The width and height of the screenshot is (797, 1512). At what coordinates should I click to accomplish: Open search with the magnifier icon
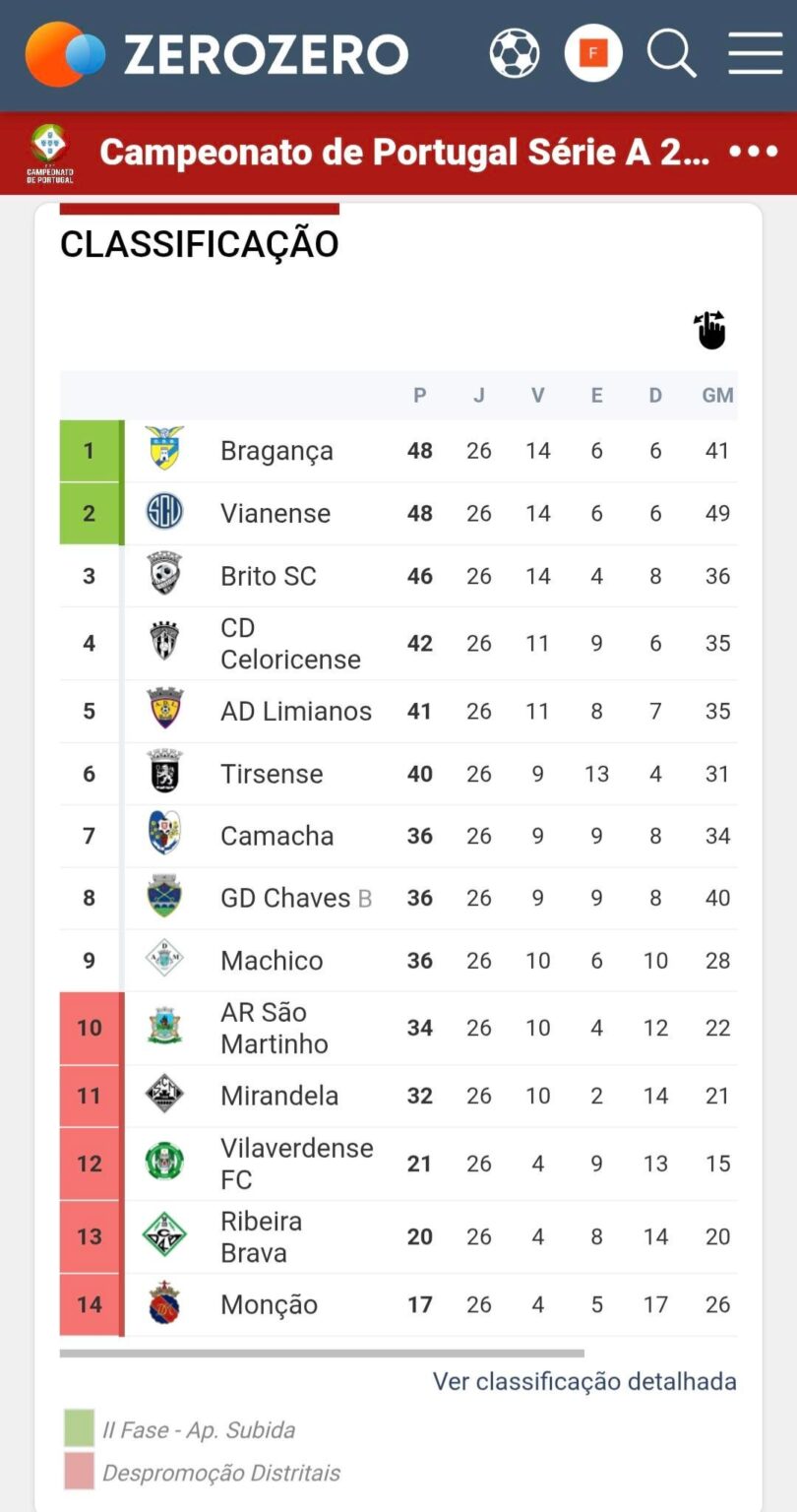pos(671,54)
